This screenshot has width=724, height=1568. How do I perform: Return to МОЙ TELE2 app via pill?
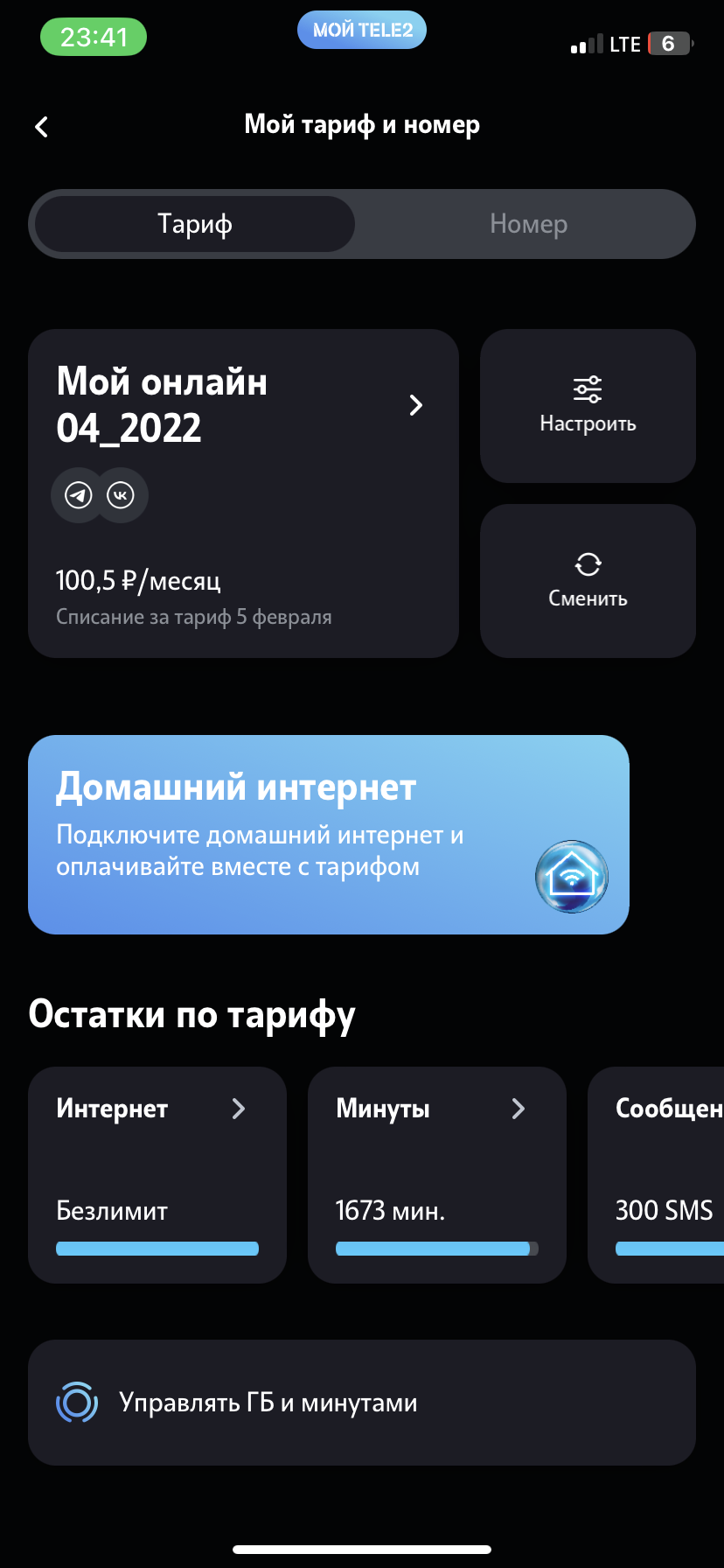(x=362, y=30)
